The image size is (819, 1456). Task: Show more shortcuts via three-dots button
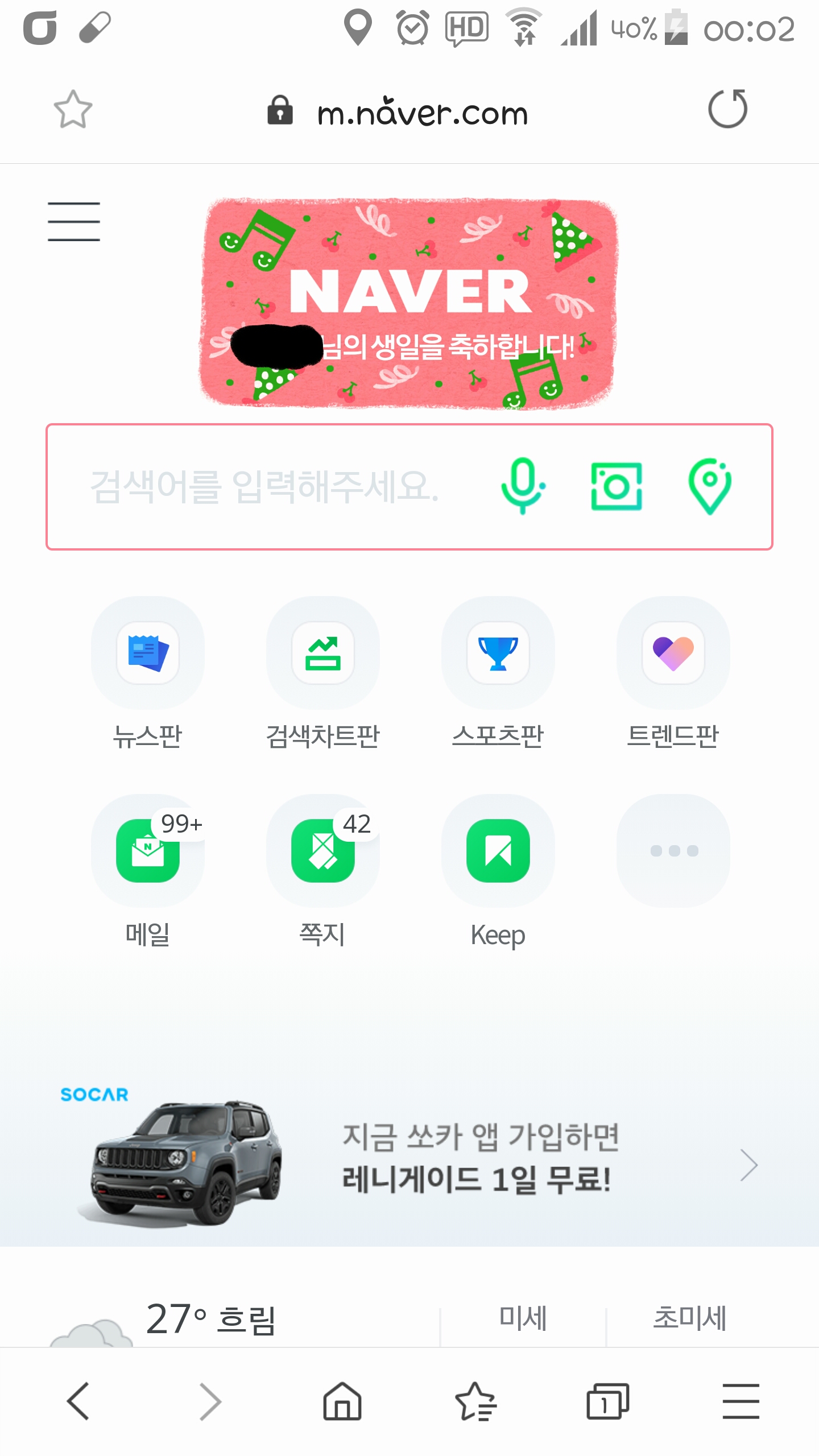coord(673,851)
